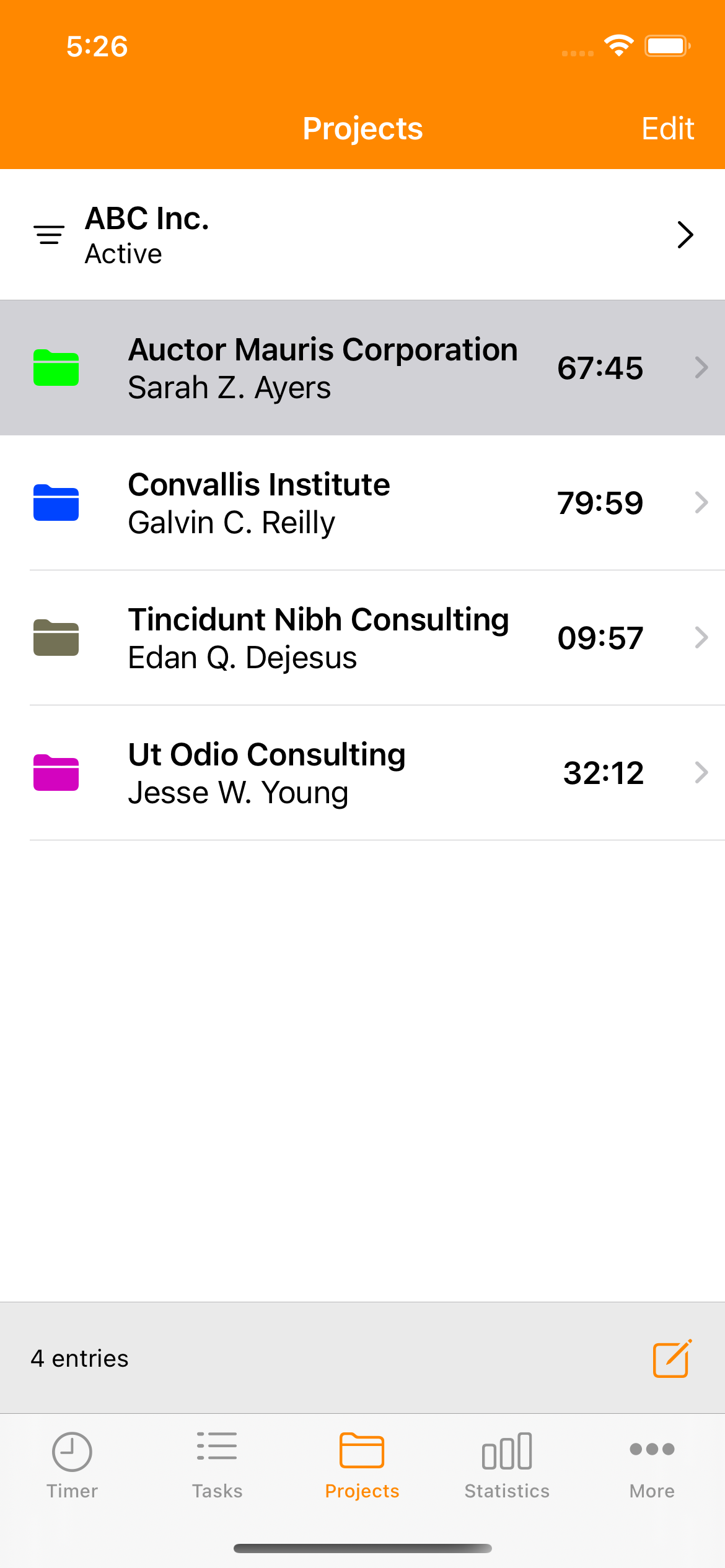Open the Auctor Mauris Corporation project

pos(362,368)
